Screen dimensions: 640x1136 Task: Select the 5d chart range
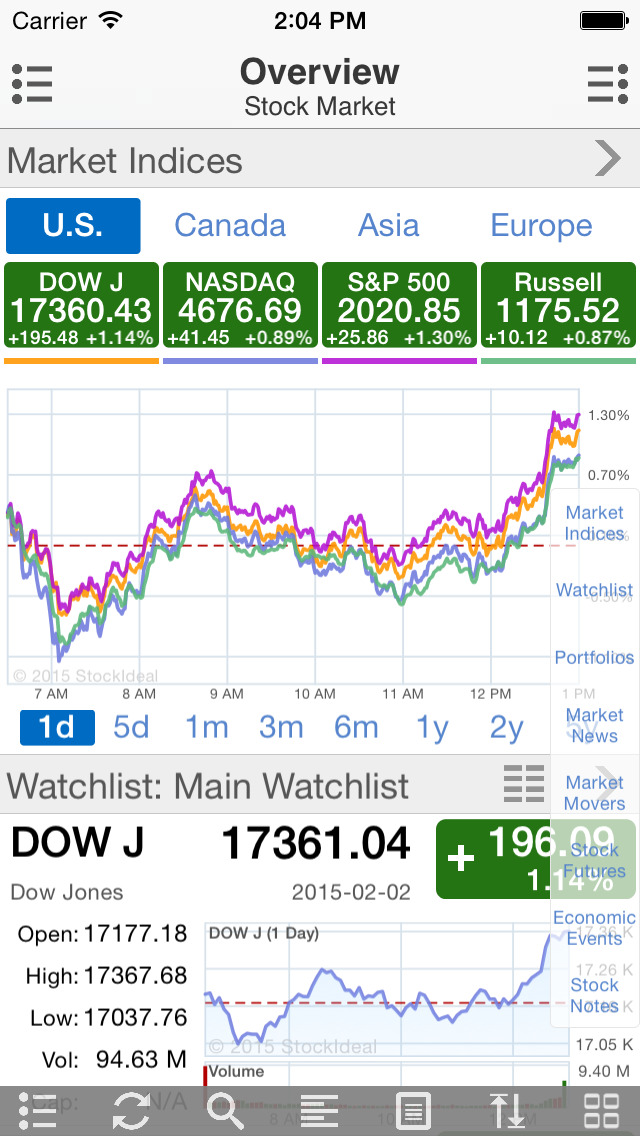(131, 727)
